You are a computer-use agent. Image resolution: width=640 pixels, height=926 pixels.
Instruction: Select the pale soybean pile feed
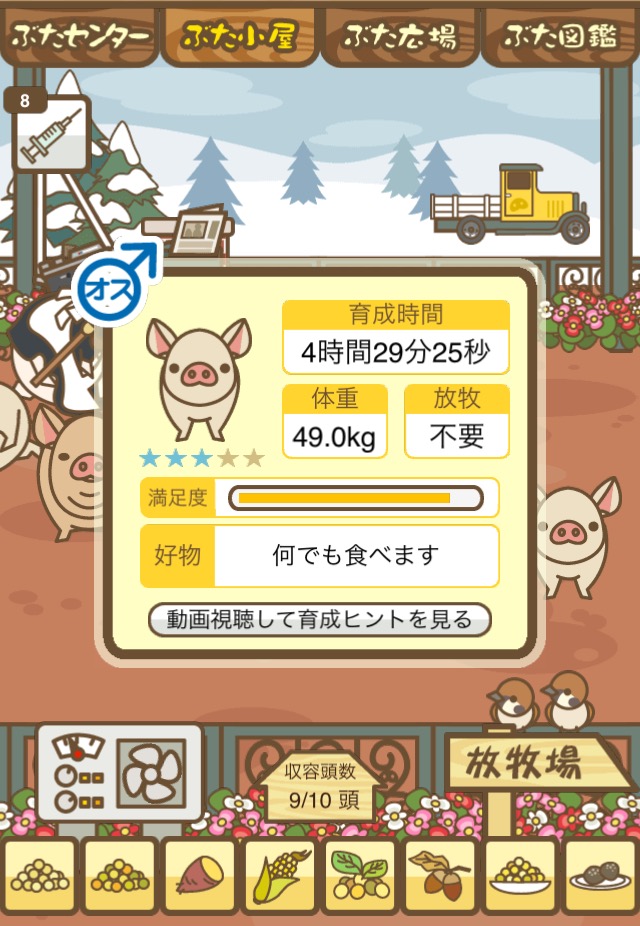click(x=40, y=877)
